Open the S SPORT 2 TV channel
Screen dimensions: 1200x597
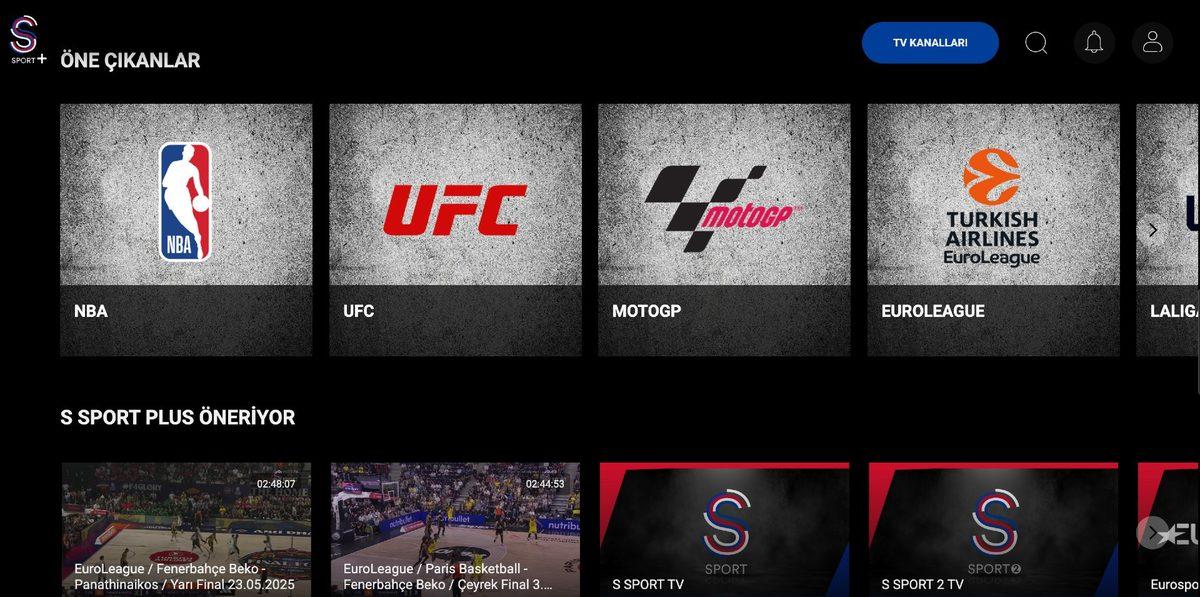(993, 528)
